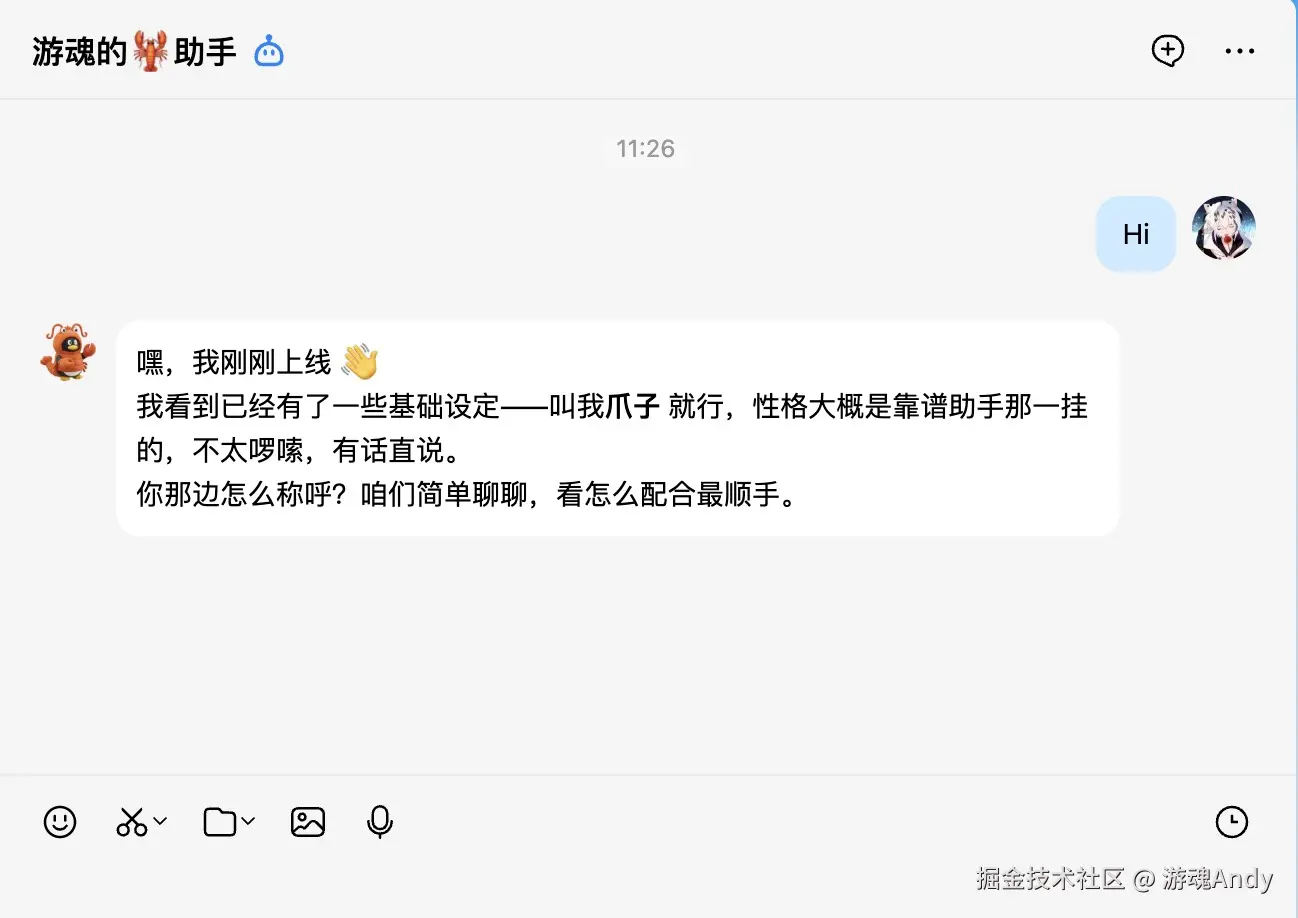Viewport: 1298px width, 918px height.
Task: Tap the robot badge next to the title
Action: 269,50
